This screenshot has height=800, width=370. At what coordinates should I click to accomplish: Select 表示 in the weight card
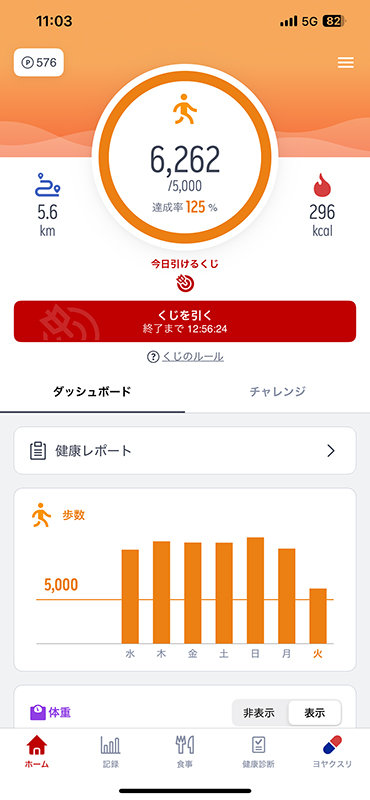[314, 713]
